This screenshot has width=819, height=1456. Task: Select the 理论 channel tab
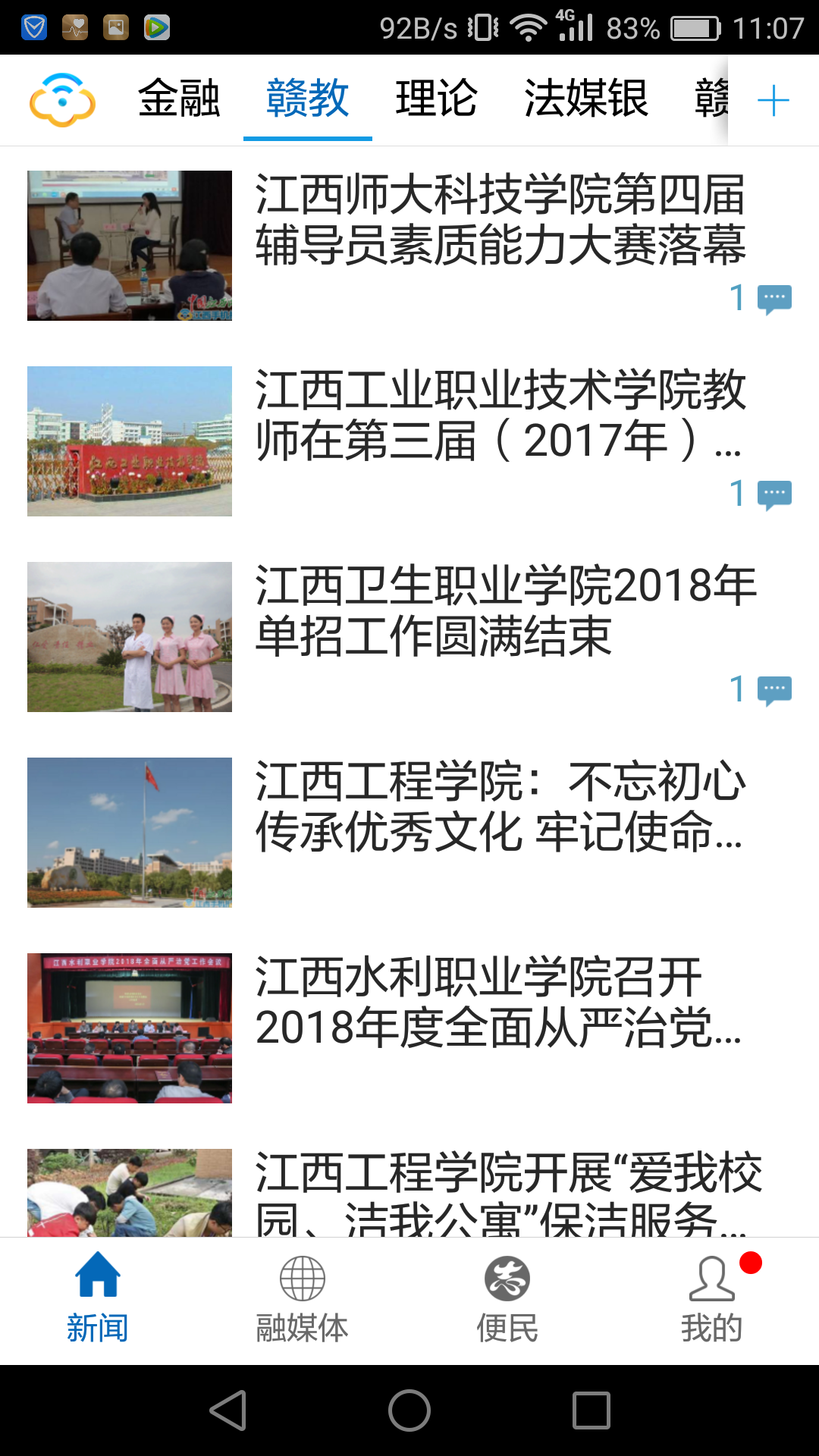436,99
